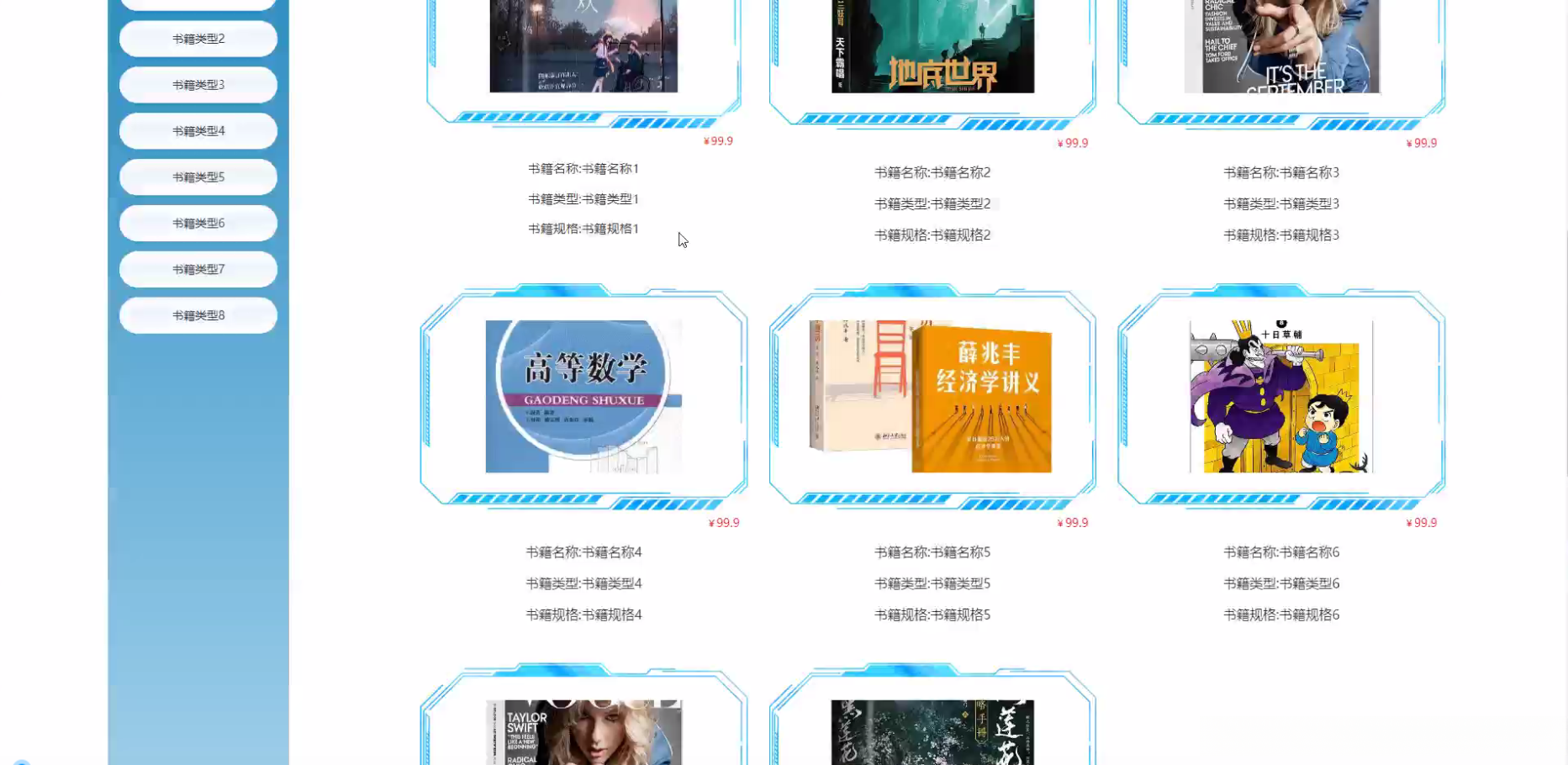
Task: Tap the 书籍类型6 category button
Action: tap(198, 224)
